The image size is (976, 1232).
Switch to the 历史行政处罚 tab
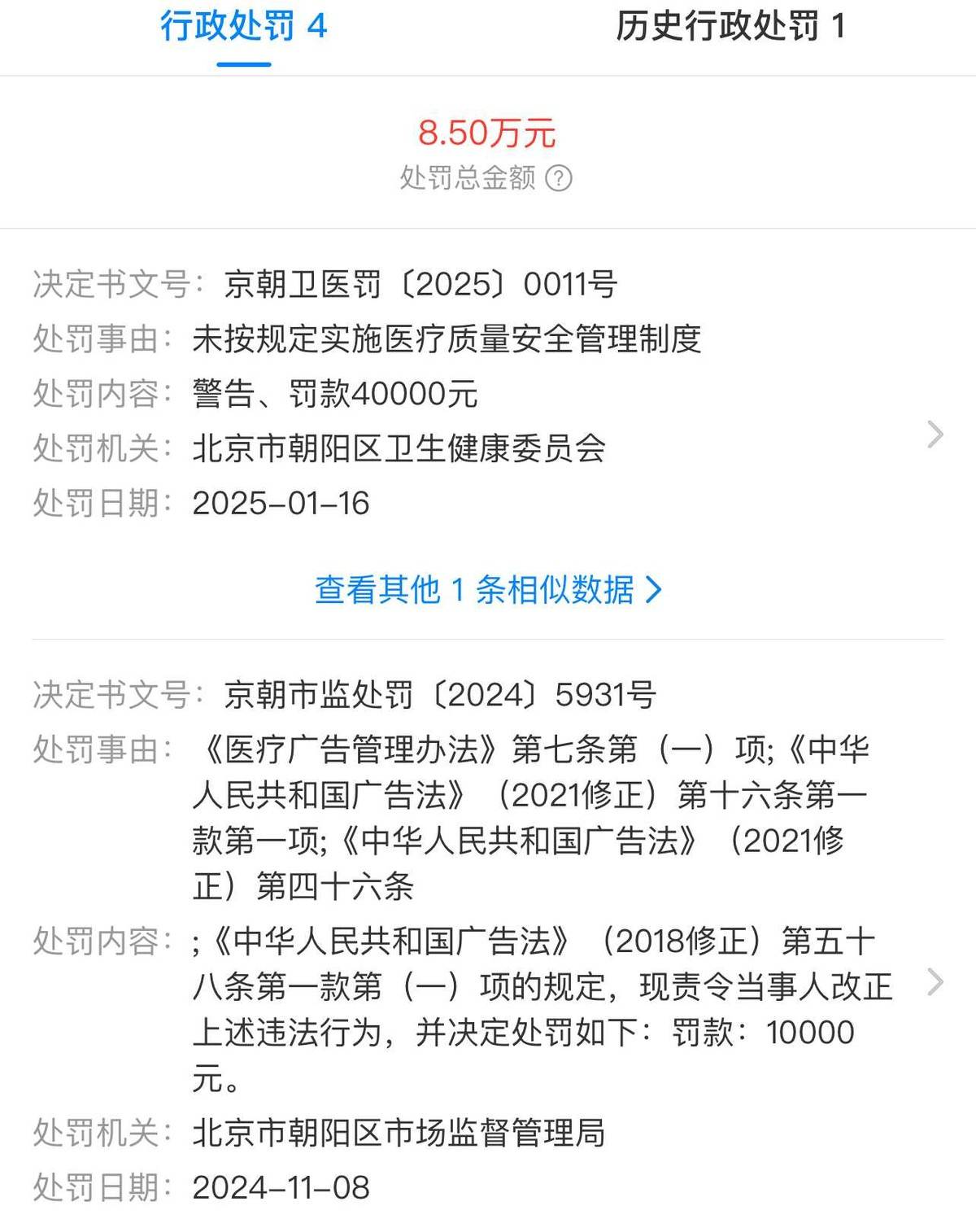click(x=730, y=27)
